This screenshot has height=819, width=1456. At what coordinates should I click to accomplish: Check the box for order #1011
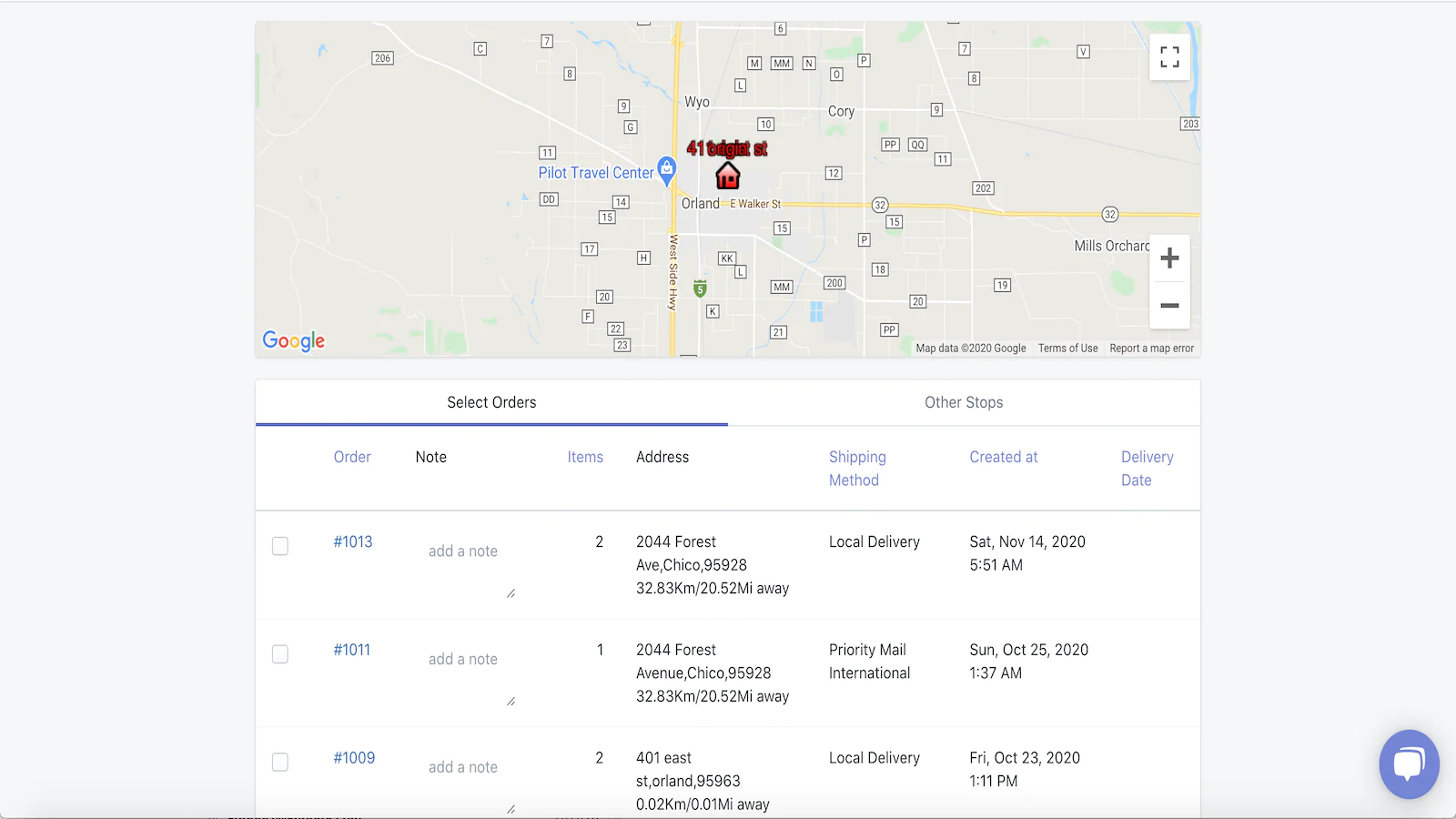pyautogui.click(x=280, y=654)
